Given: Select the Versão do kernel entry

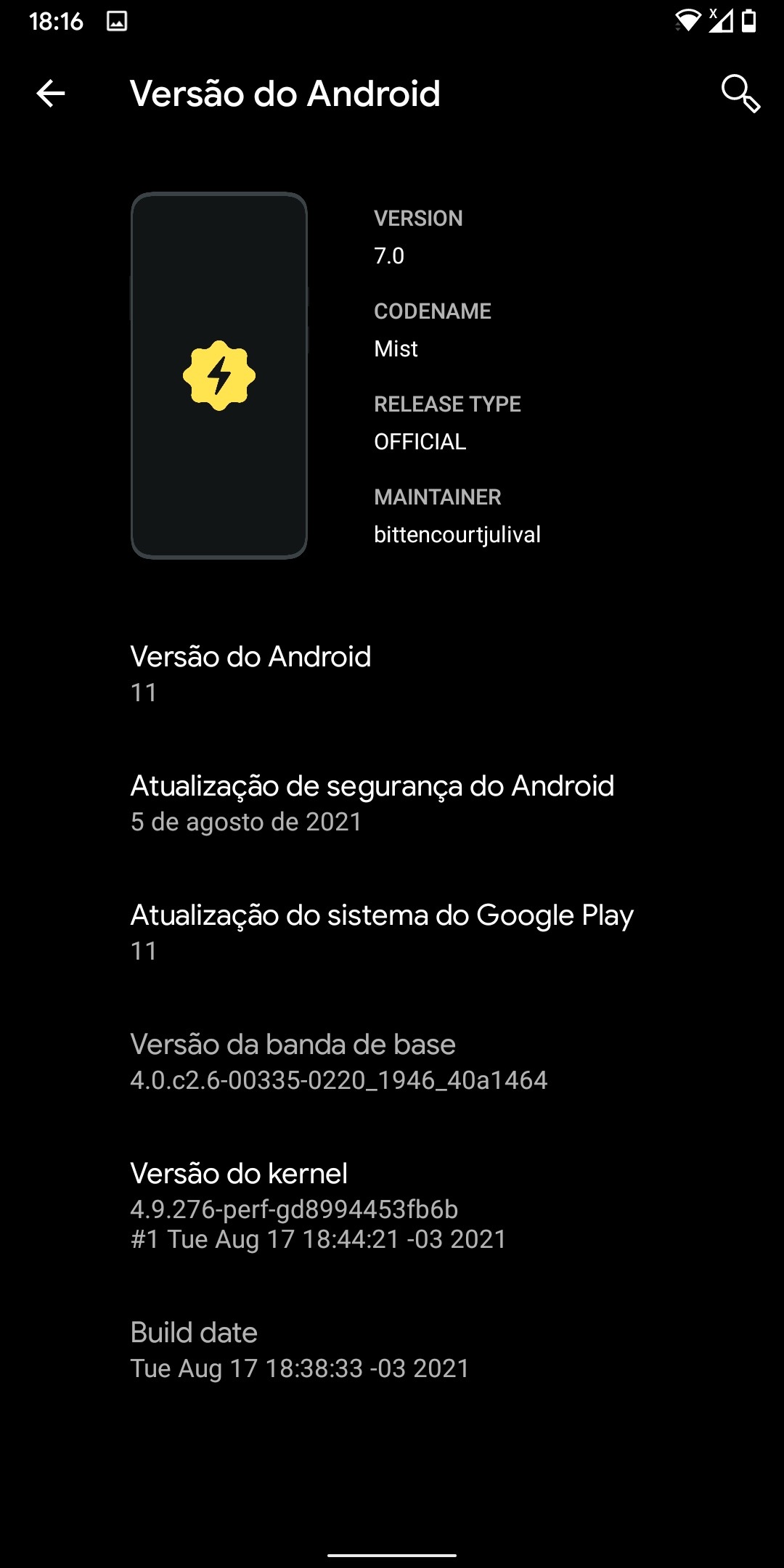Looking at the screenshot, I should pyautogui.click(x=318, y=1205).
